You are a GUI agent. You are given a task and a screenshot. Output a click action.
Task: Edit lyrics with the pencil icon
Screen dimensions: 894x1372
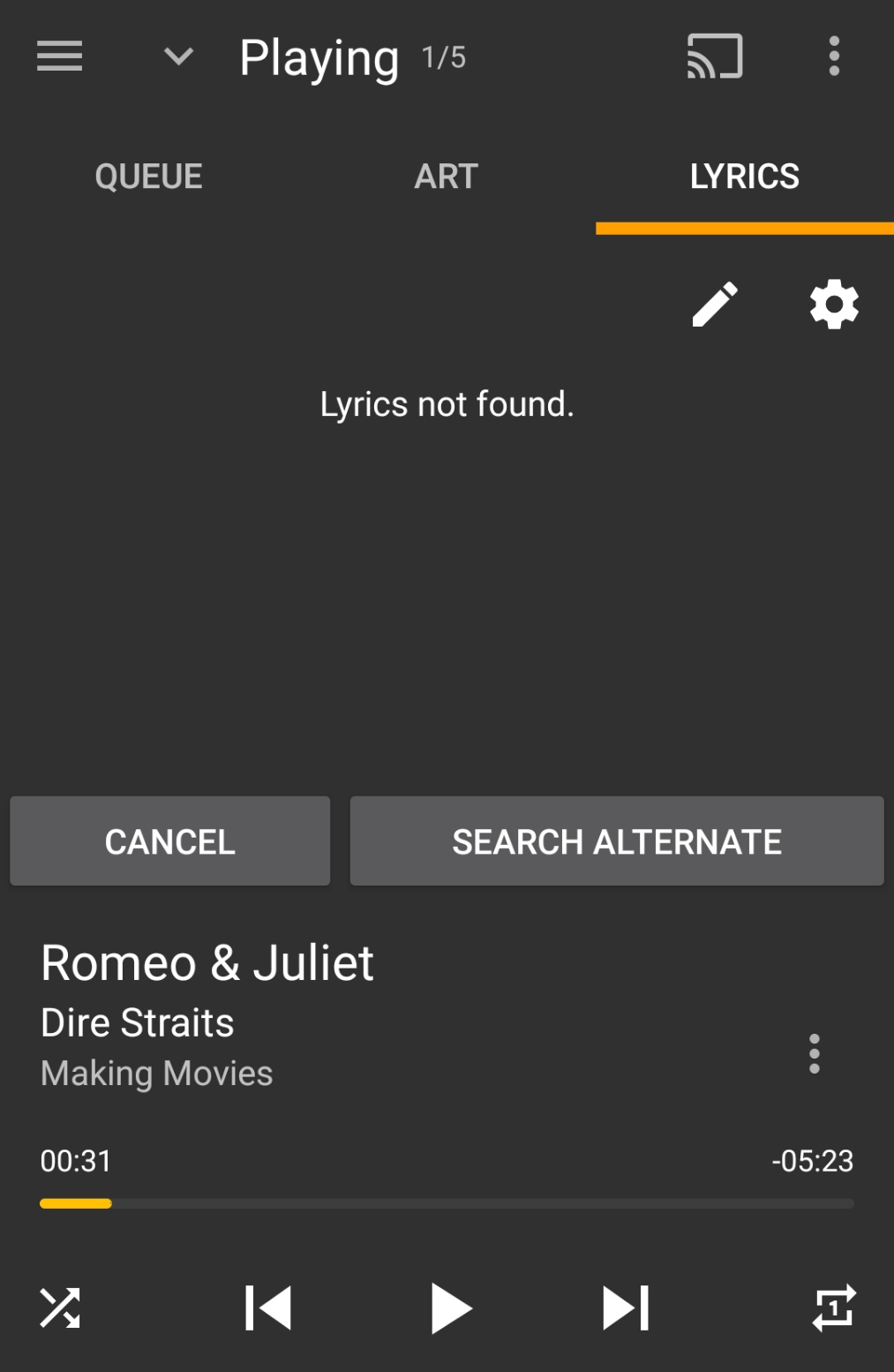[x=714, y=305]
